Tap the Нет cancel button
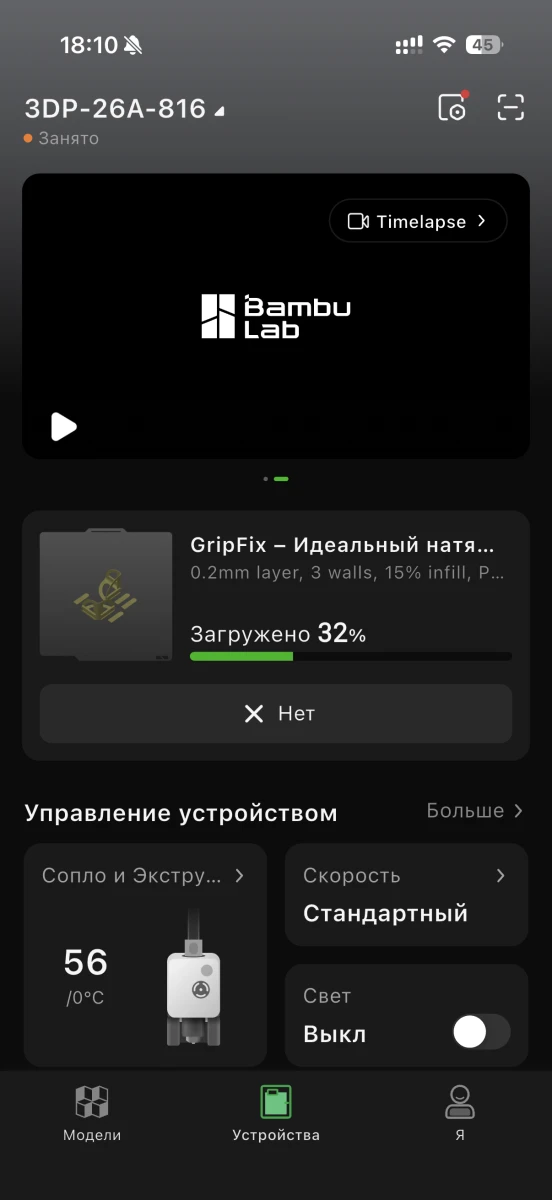 (x=276, y=714)
